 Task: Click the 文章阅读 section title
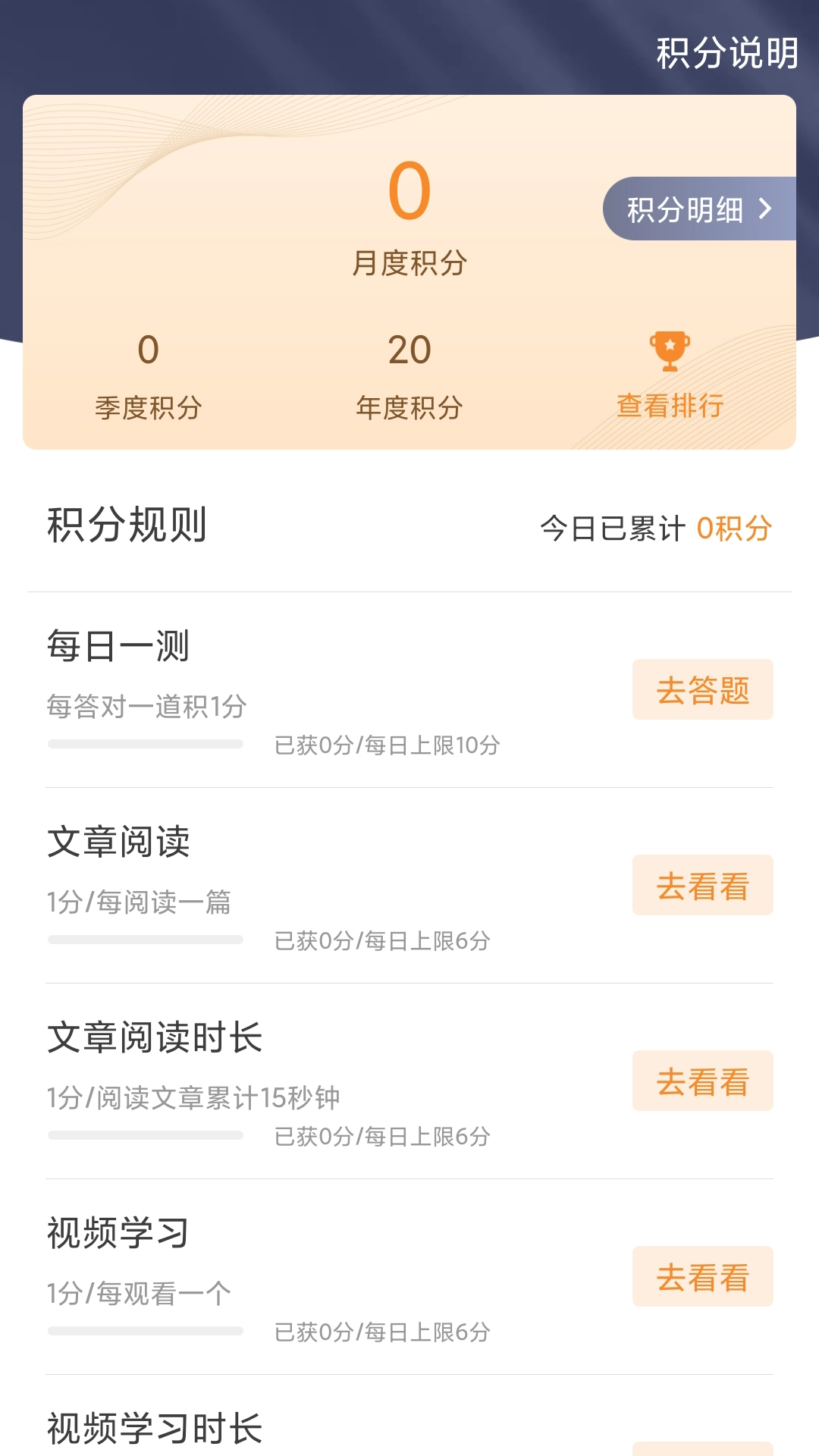click(x=119, y=842)
